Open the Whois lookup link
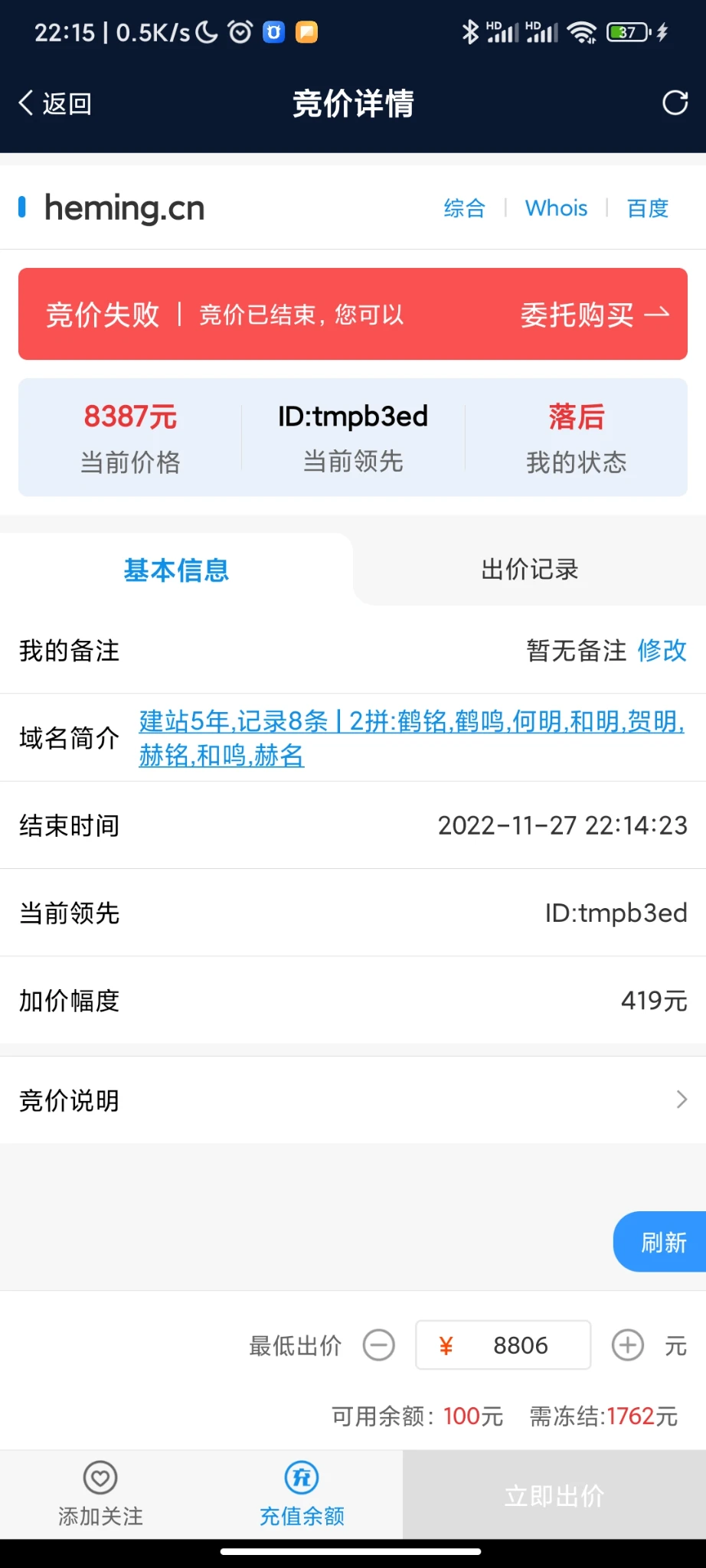Viewport: 706px width, 1568px height. point(556,208)
